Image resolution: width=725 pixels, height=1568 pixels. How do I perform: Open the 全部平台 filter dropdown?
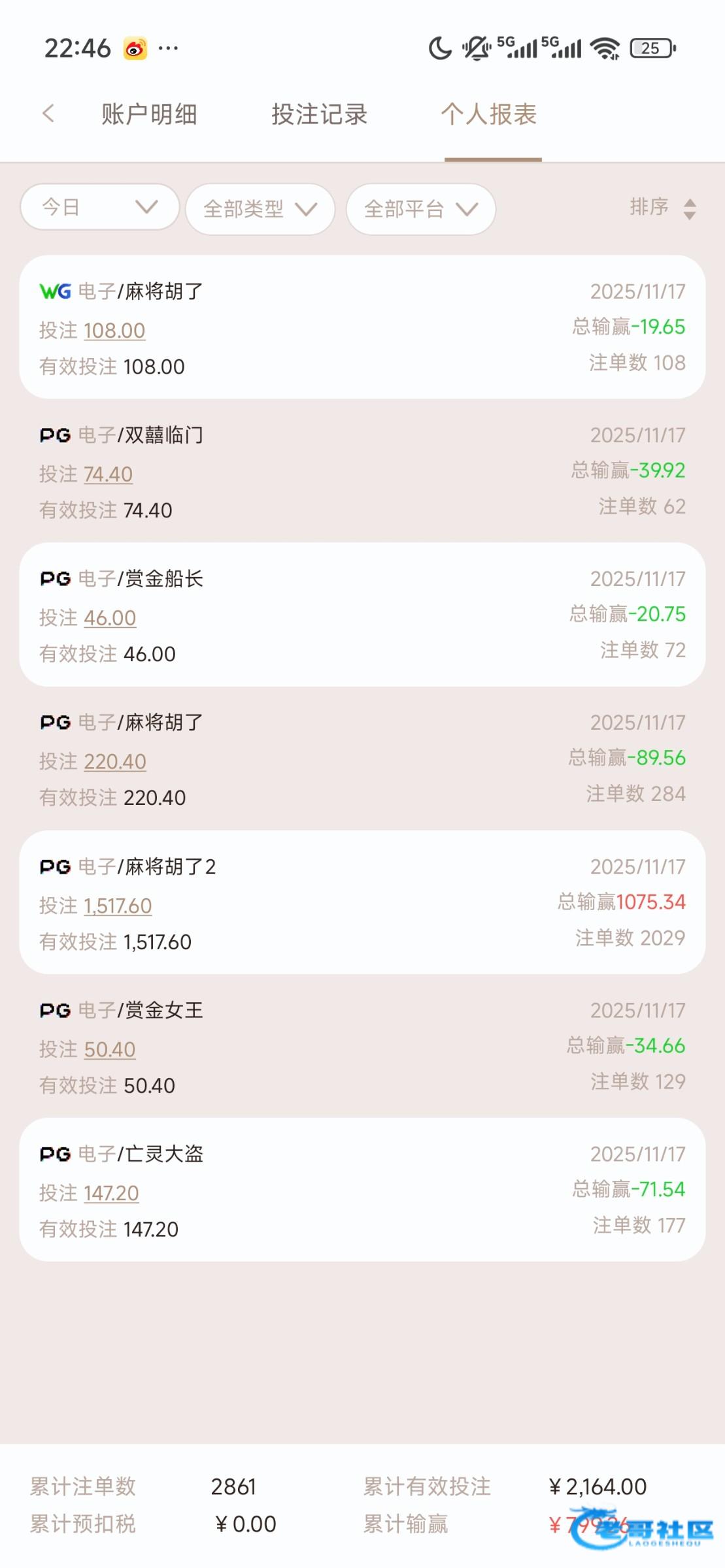[420, 209]
